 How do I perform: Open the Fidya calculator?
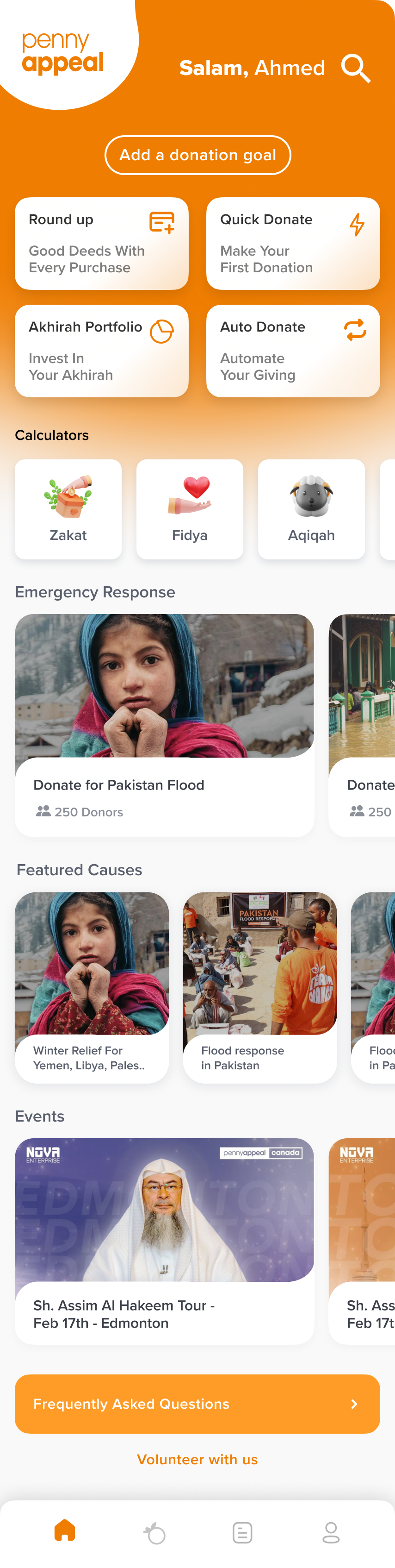190,509
